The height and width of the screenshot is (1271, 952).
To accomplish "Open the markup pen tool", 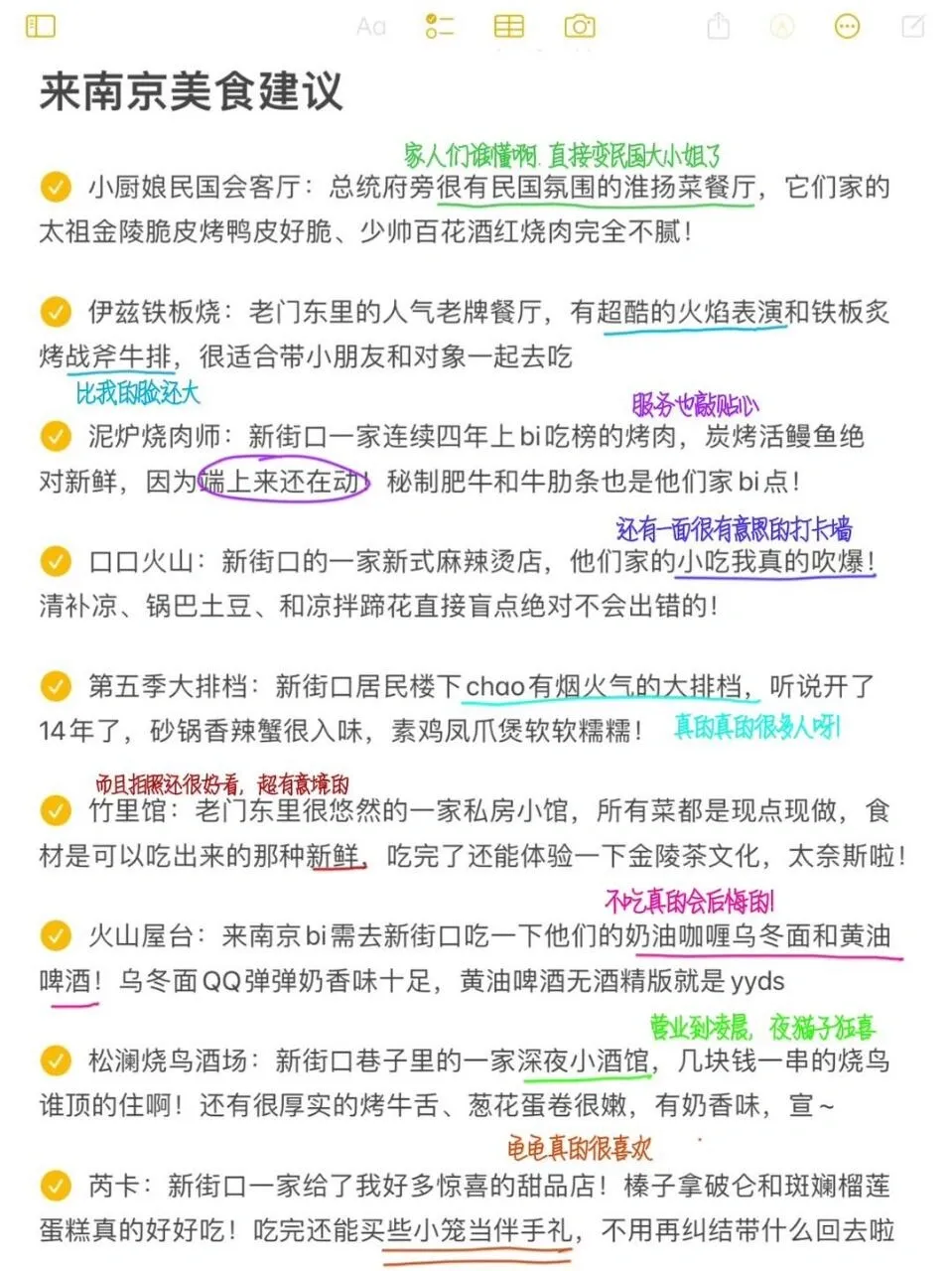I will (783, 27).
